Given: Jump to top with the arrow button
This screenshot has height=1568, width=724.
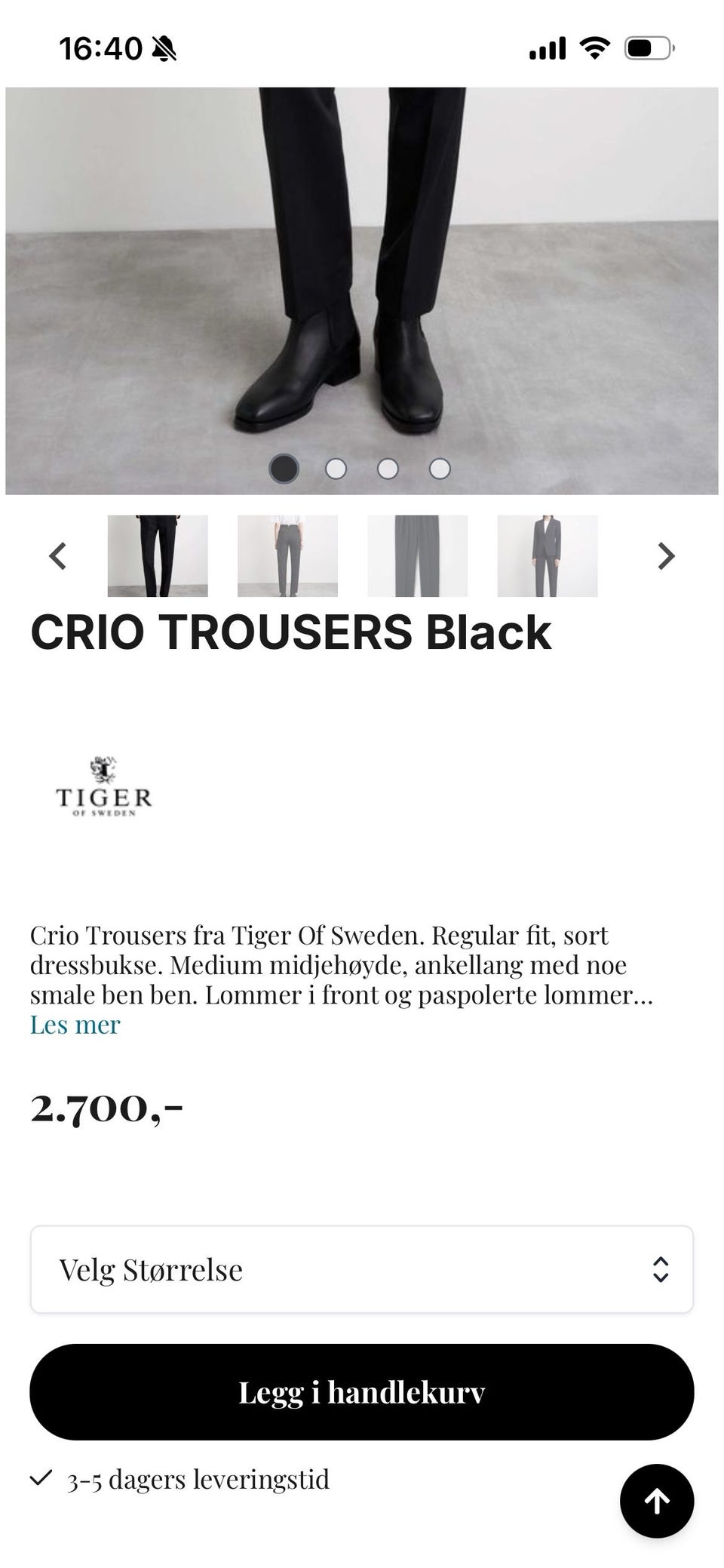Looking at the screenshot, I should pos(657,1501).
